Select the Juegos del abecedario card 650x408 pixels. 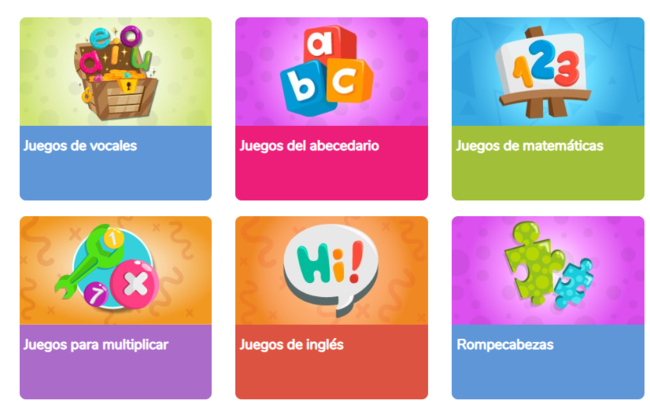click(x=331, y=108)
